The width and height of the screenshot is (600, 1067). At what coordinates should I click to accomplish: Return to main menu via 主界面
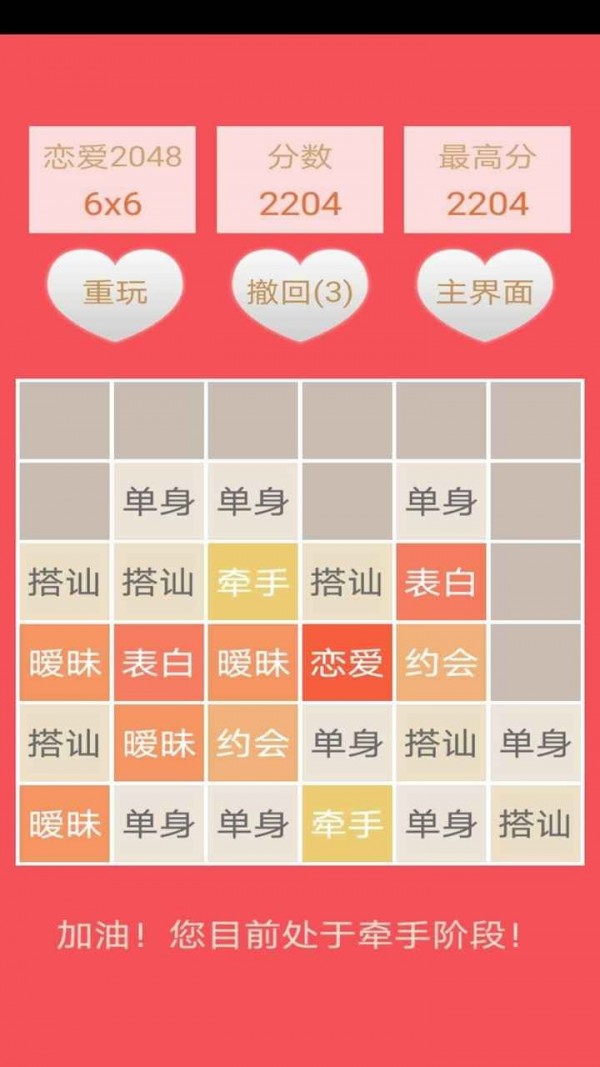[x=485, y=292]
